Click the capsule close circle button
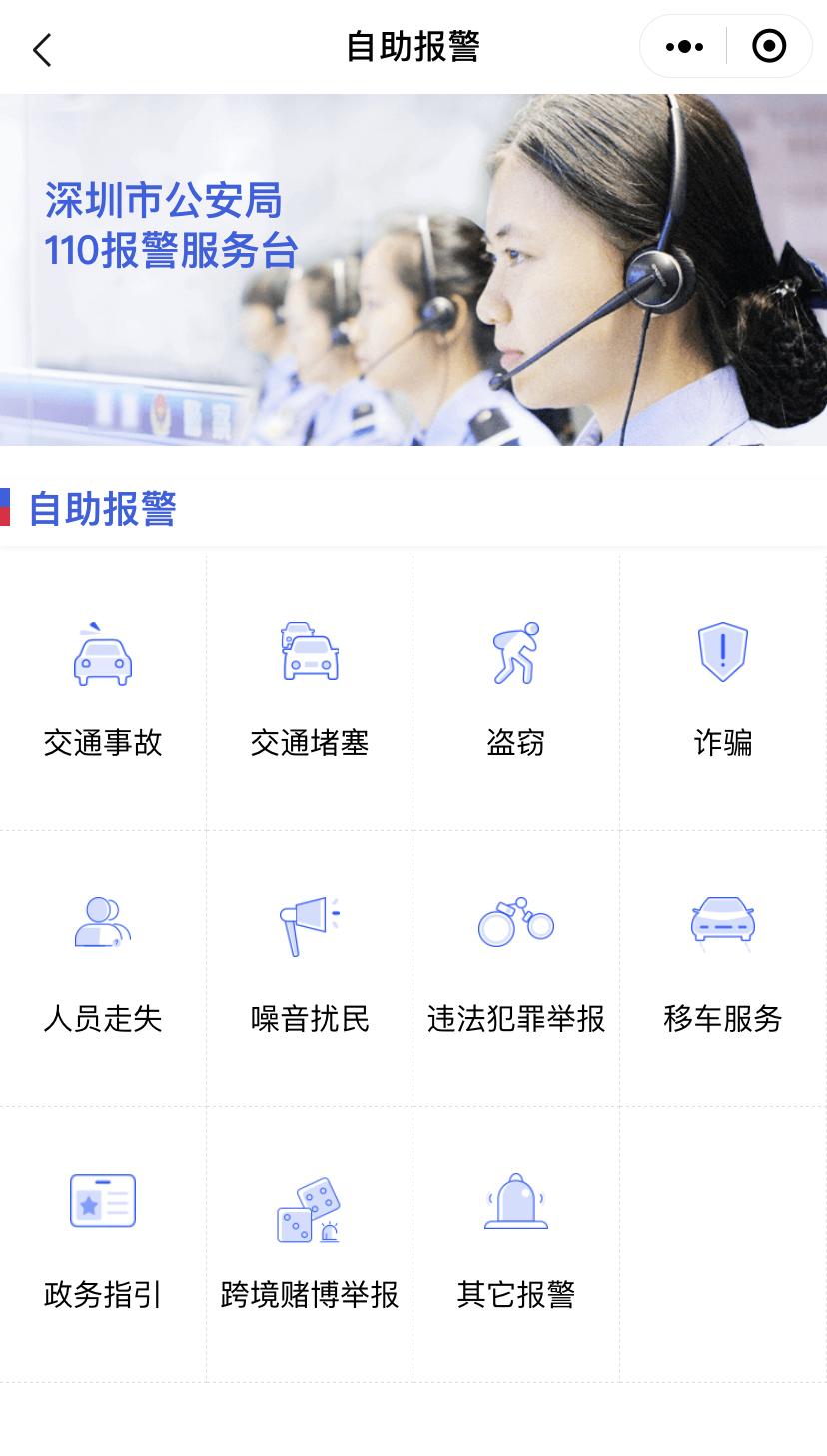The image size is (827, 1456). (768, 45)
